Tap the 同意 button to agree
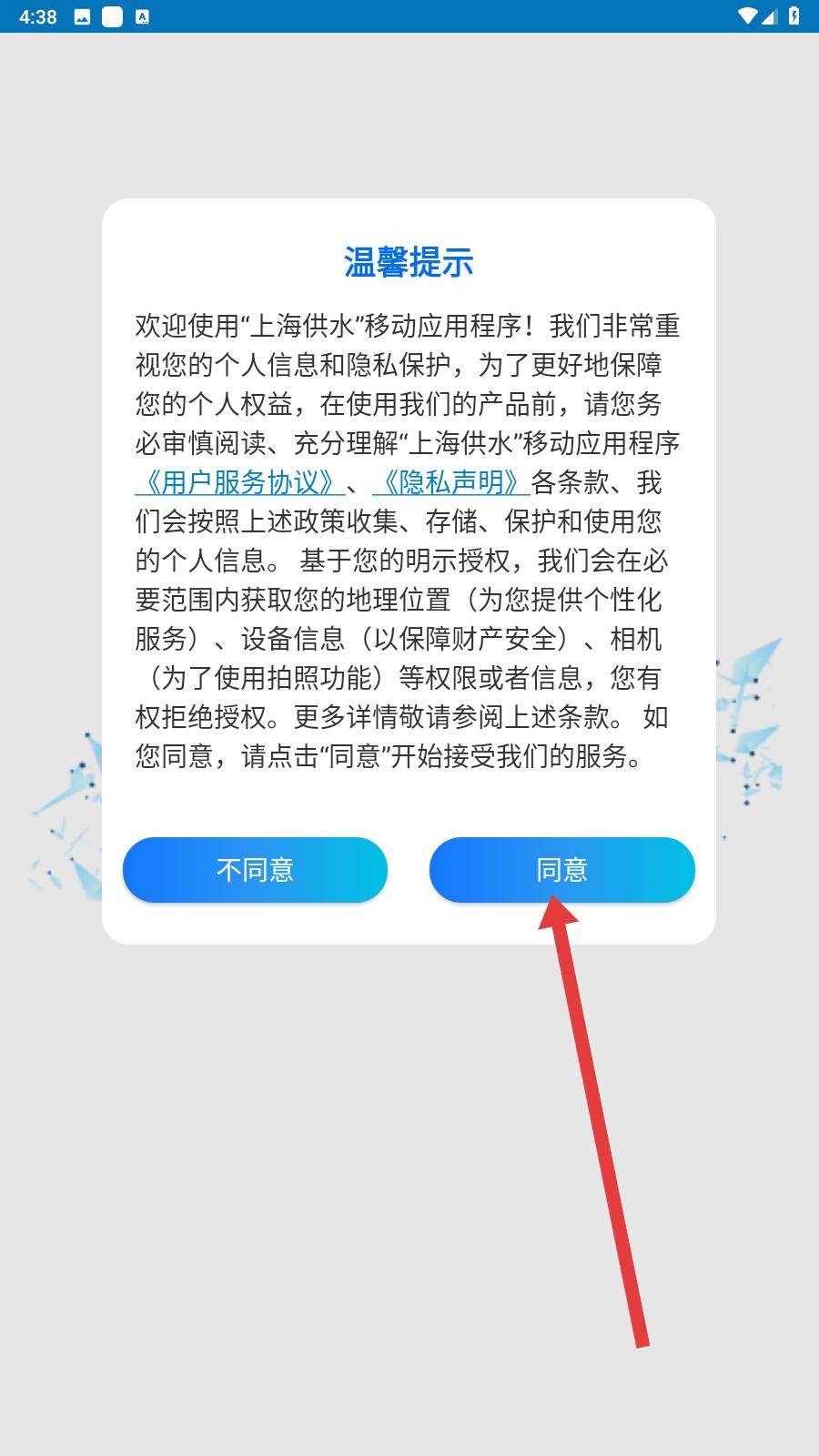 pyautogui.click(x=561, y=870)
